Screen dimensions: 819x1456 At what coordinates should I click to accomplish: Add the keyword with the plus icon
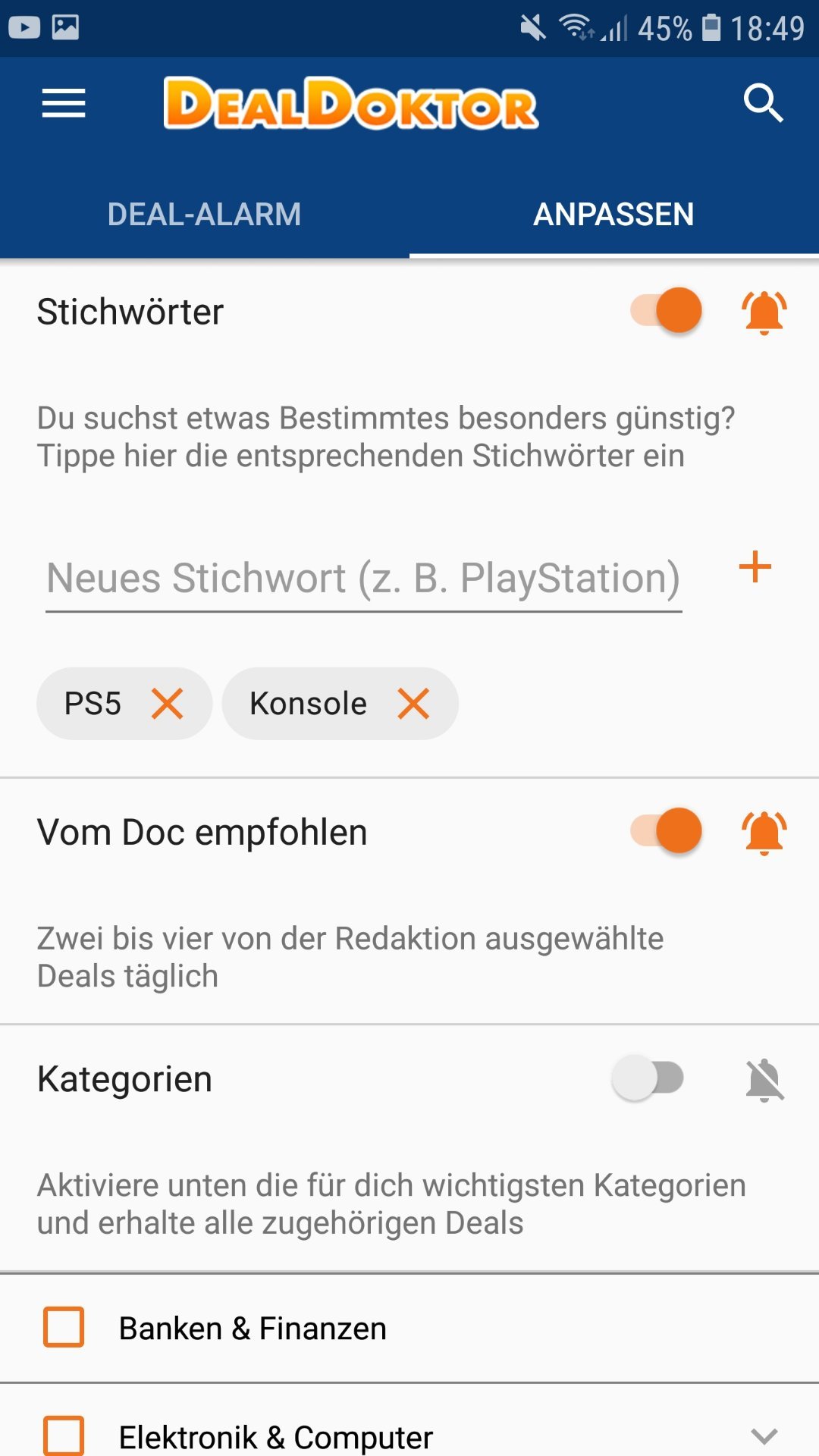tap(755, 567)
